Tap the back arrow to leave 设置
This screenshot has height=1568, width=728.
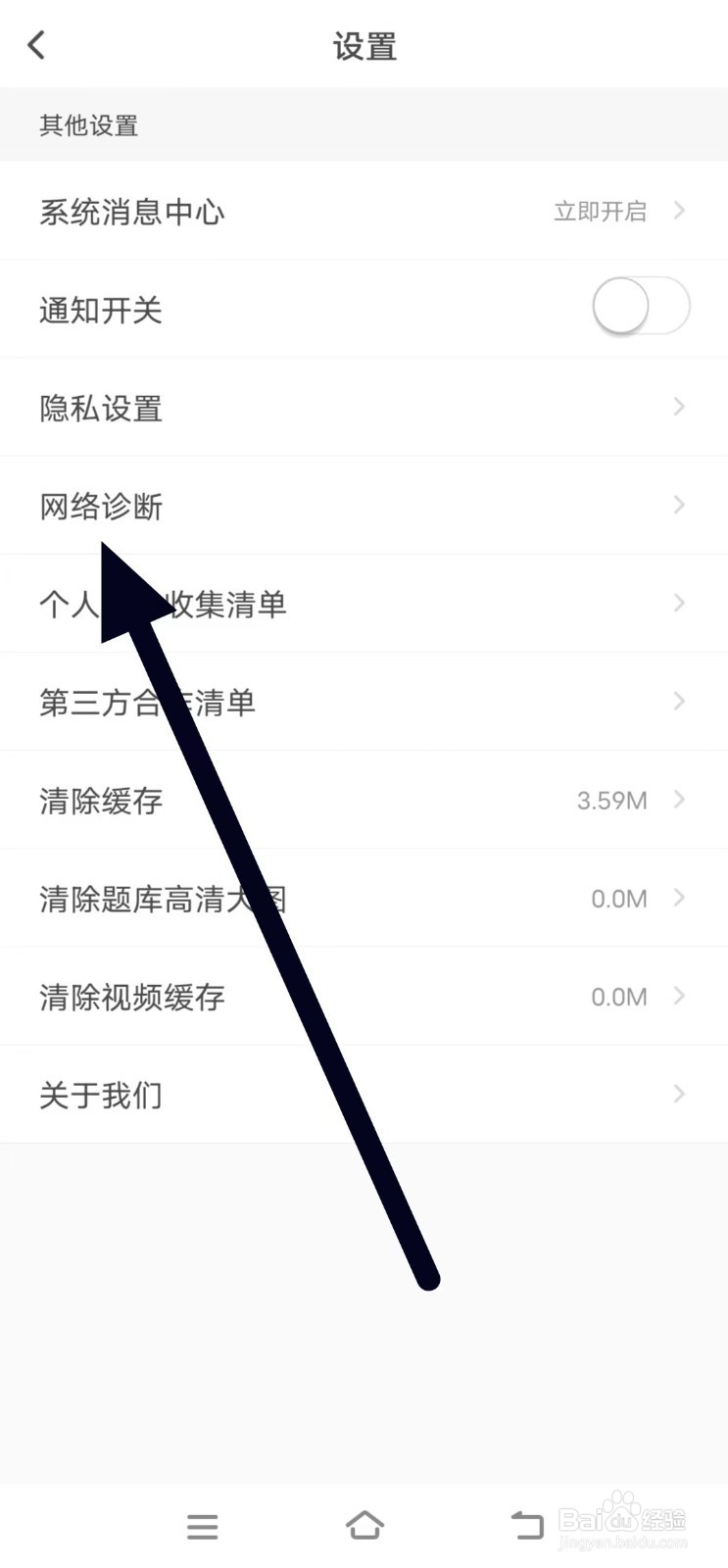[x=36, y=45]
